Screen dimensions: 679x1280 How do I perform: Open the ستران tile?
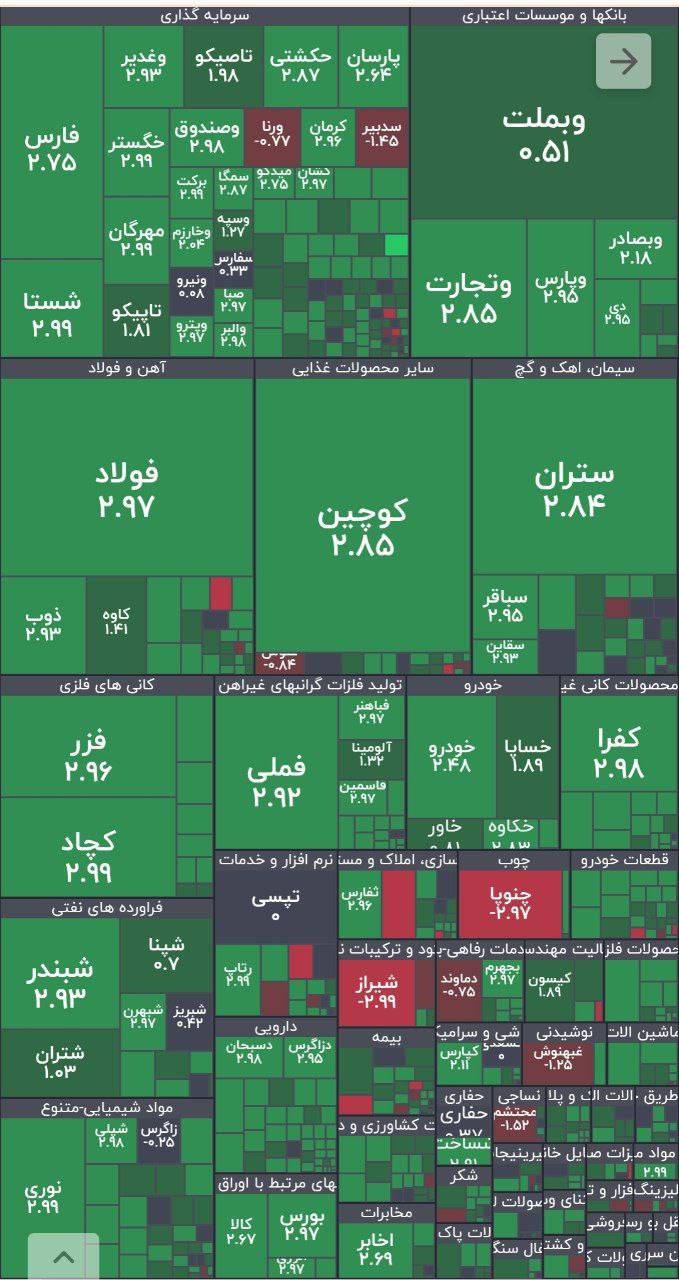pos(574,488)
